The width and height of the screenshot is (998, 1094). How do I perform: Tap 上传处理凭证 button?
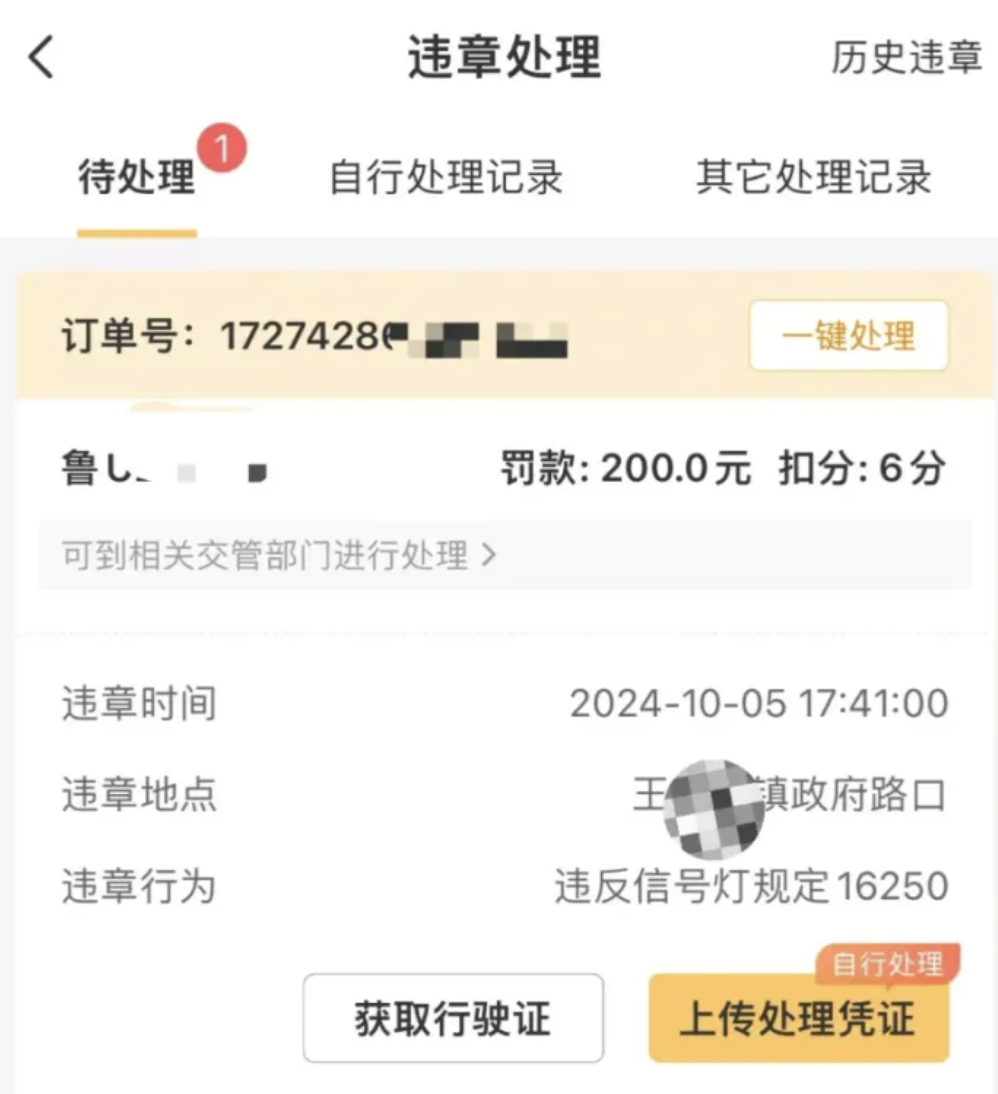(798, 1018)
